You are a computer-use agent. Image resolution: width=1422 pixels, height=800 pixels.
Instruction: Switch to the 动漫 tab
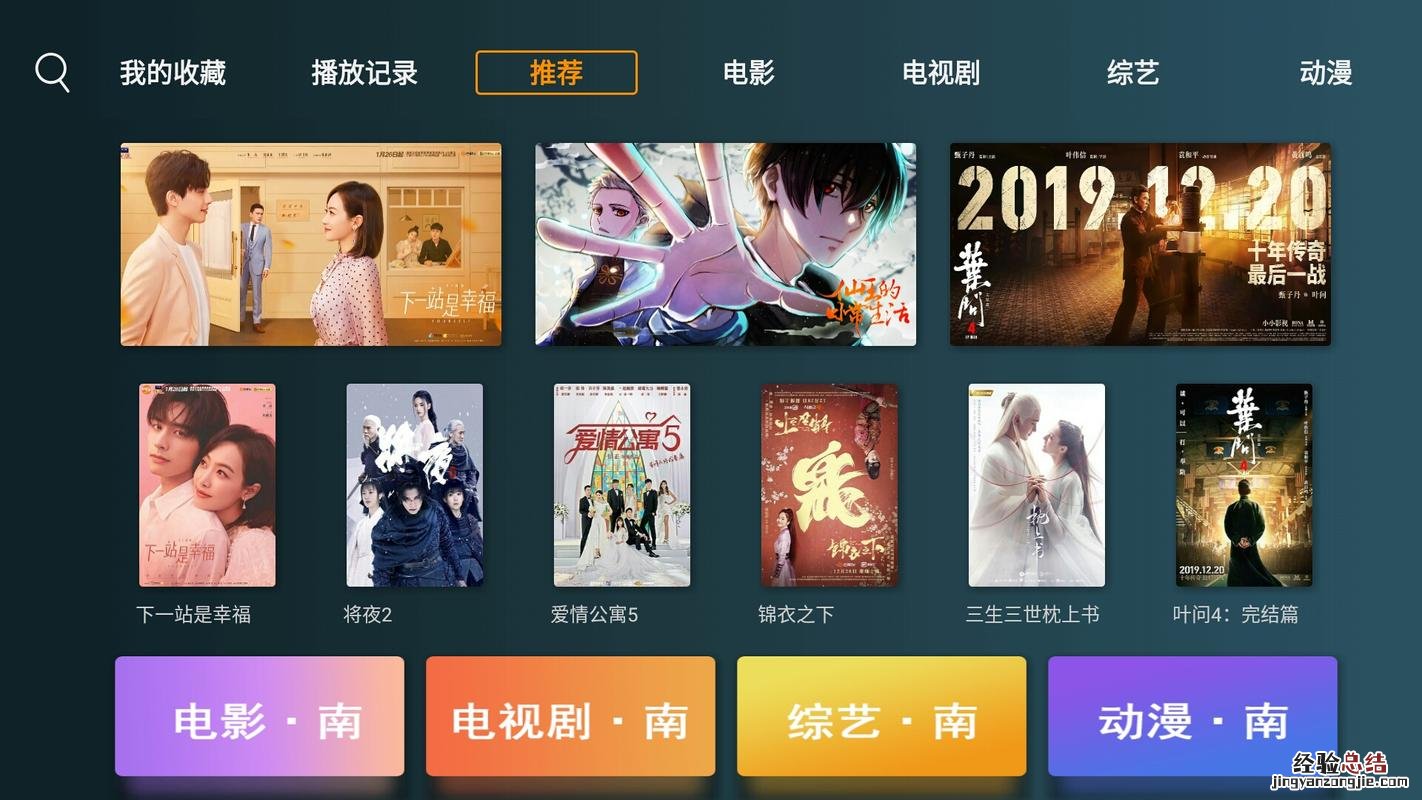click(x=1326, y=73)
